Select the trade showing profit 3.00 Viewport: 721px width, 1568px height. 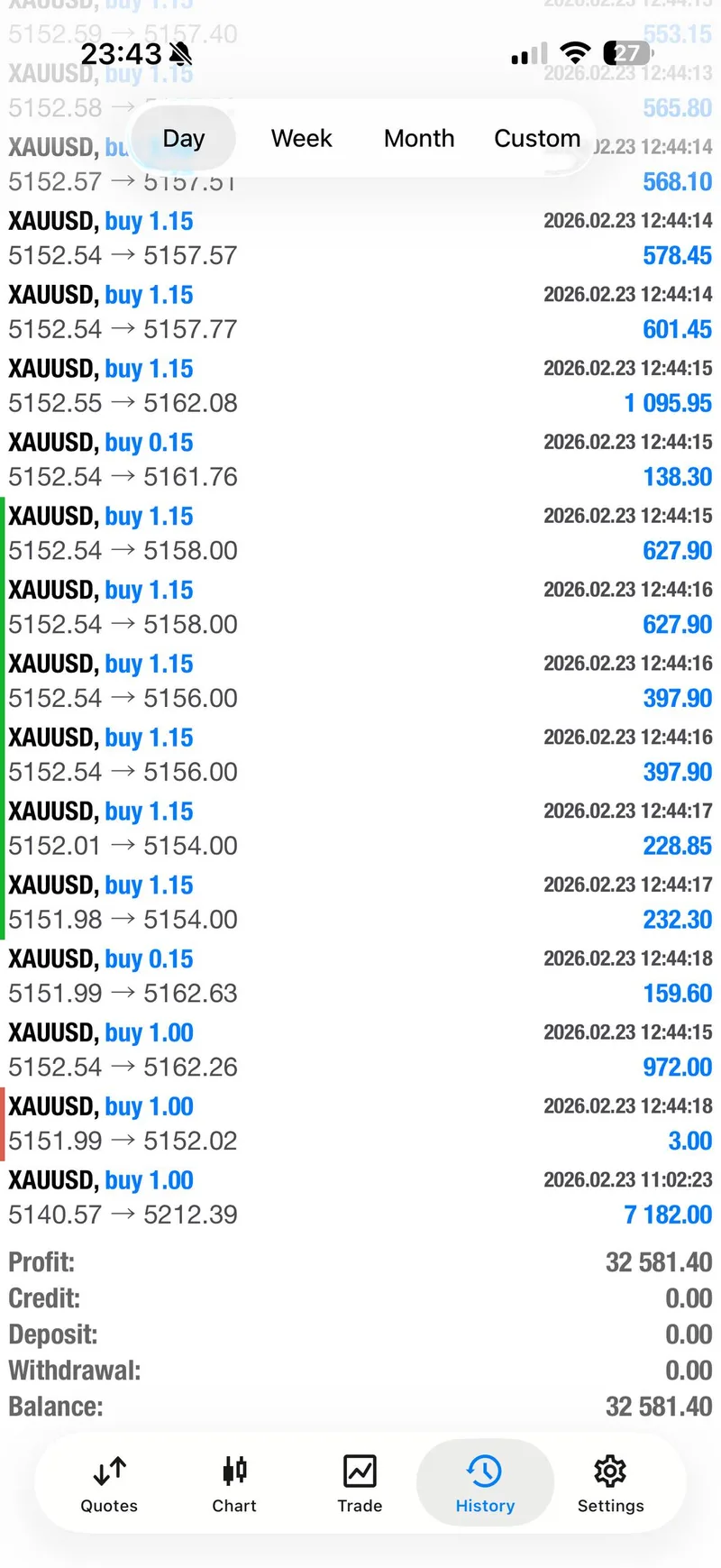(x=360, y=1123)
